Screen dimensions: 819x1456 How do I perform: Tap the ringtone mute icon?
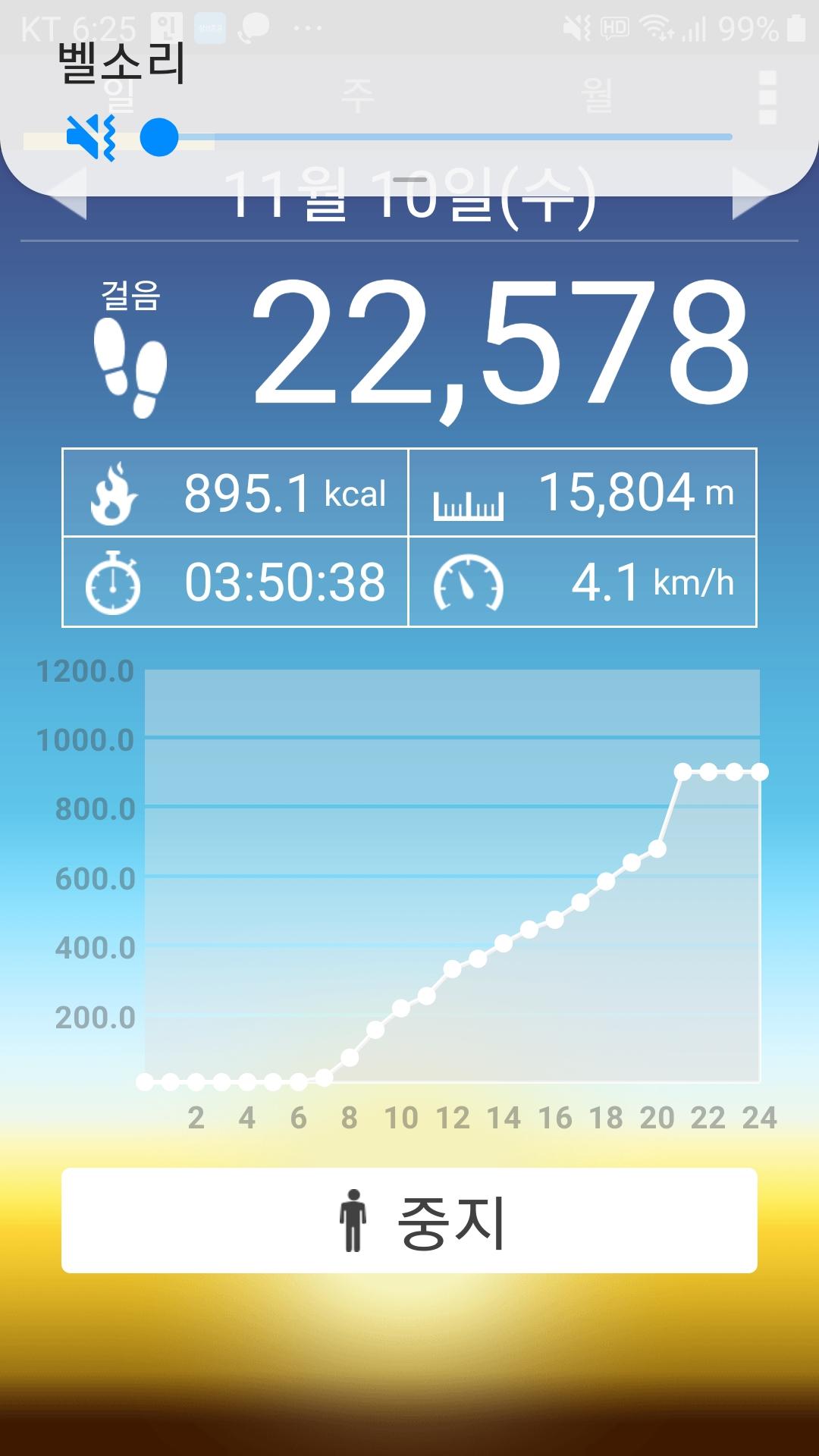pyautogui.click(x=91, y=137)
